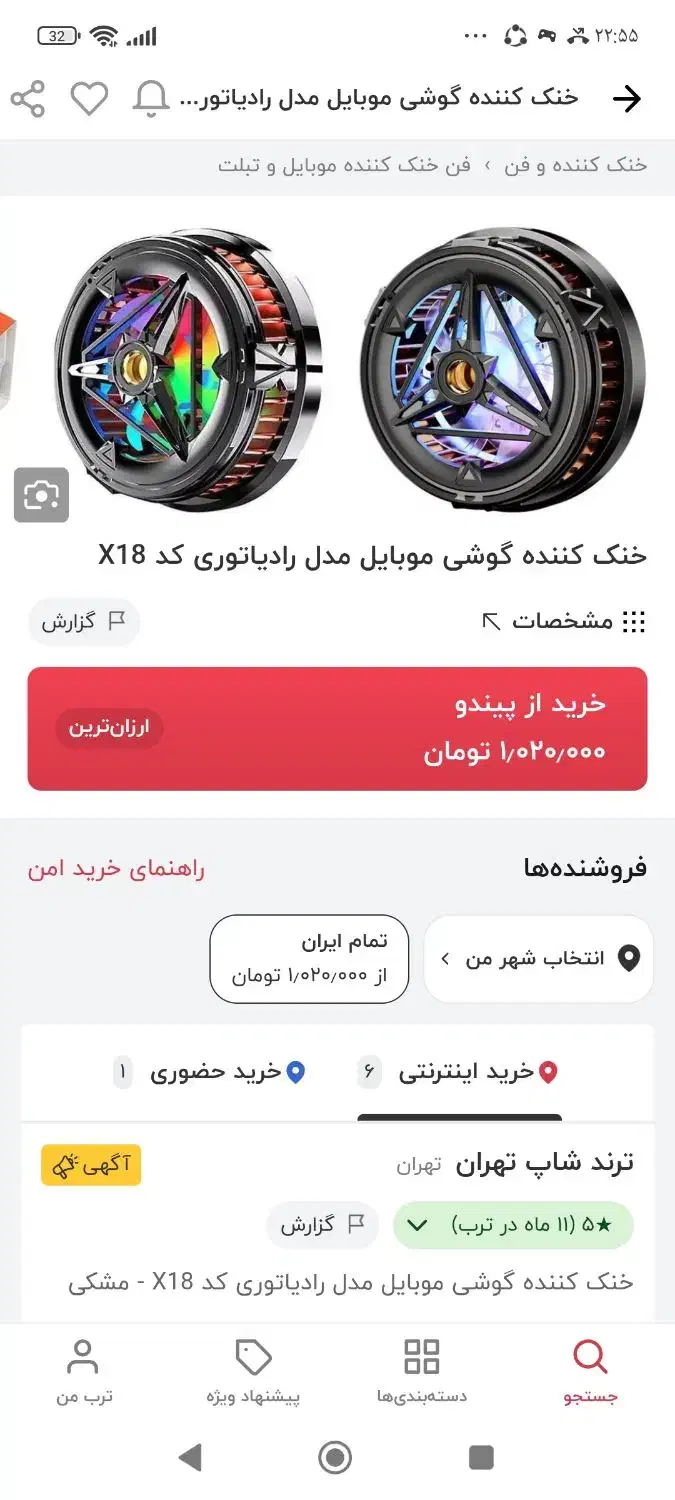Open راهنمای خرید امن guide

pos(116,868)
